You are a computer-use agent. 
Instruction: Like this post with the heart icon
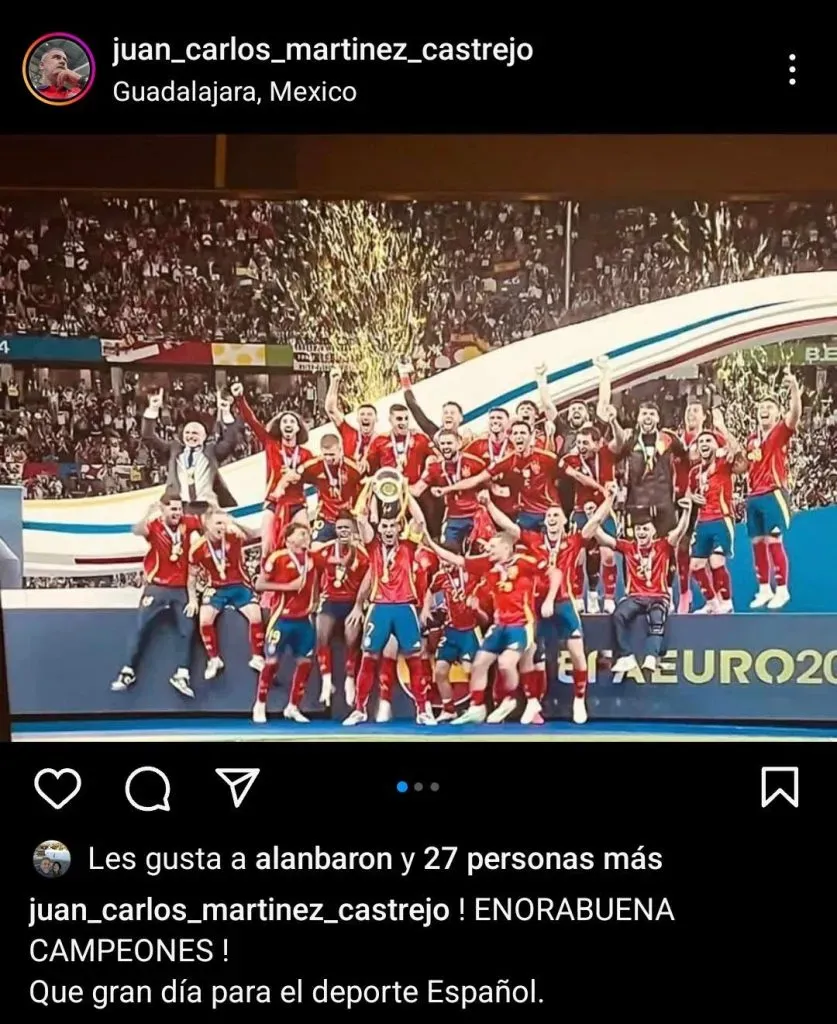click(x=57, y=789)
